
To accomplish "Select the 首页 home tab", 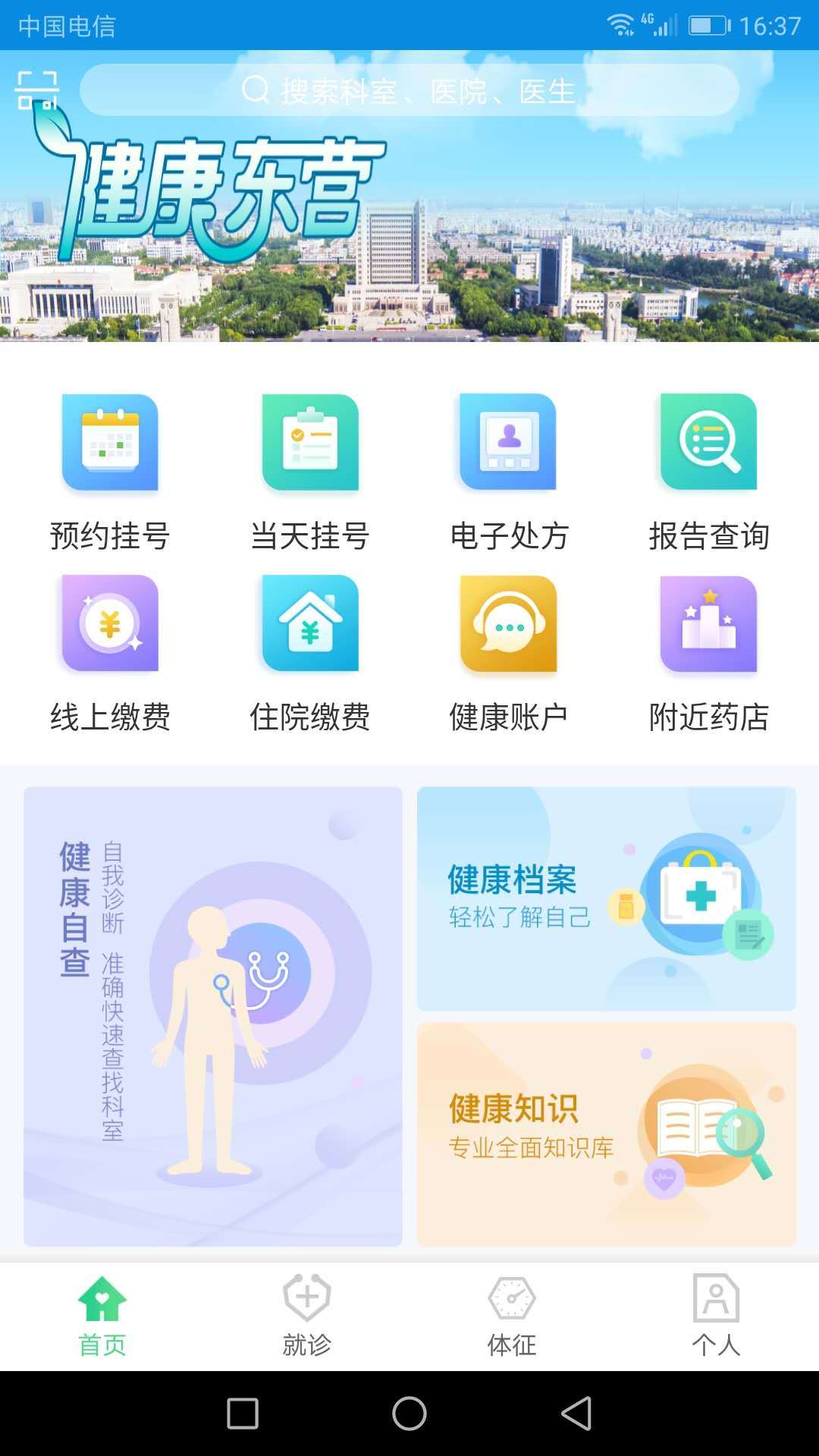I will (102, 1316).
